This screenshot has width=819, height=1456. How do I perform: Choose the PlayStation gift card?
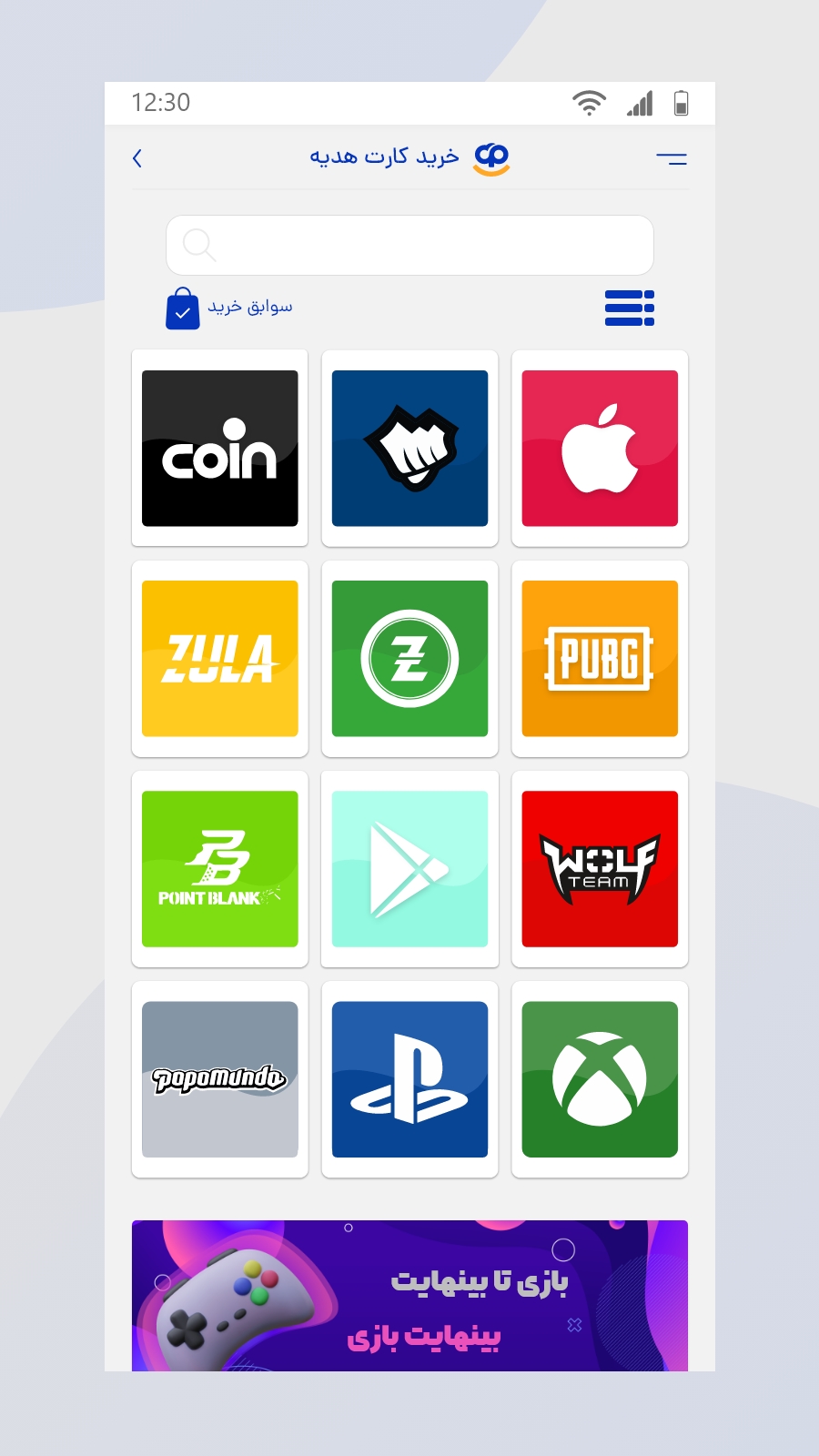[x=409, y=1079]
